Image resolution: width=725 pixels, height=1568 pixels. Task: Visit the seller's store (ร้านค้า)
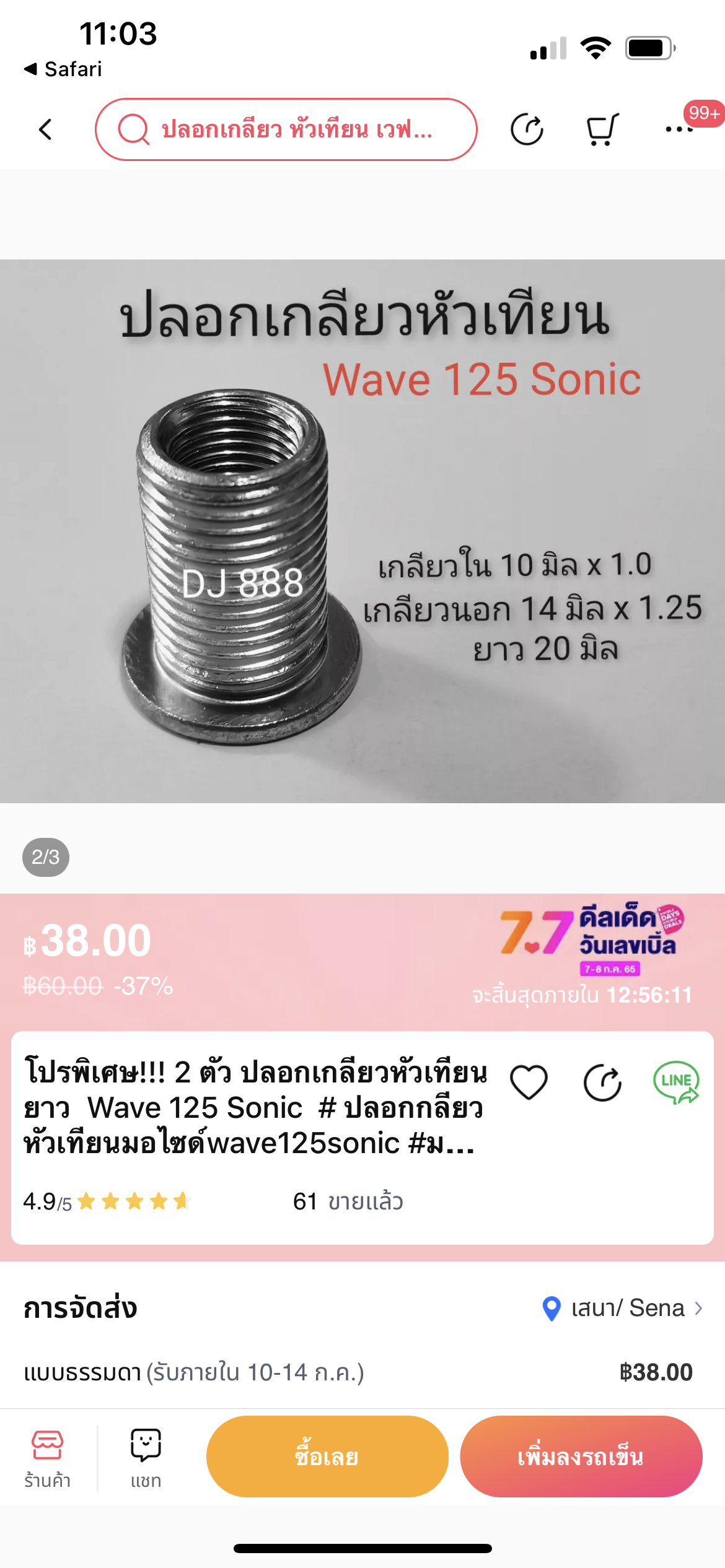47,1458
